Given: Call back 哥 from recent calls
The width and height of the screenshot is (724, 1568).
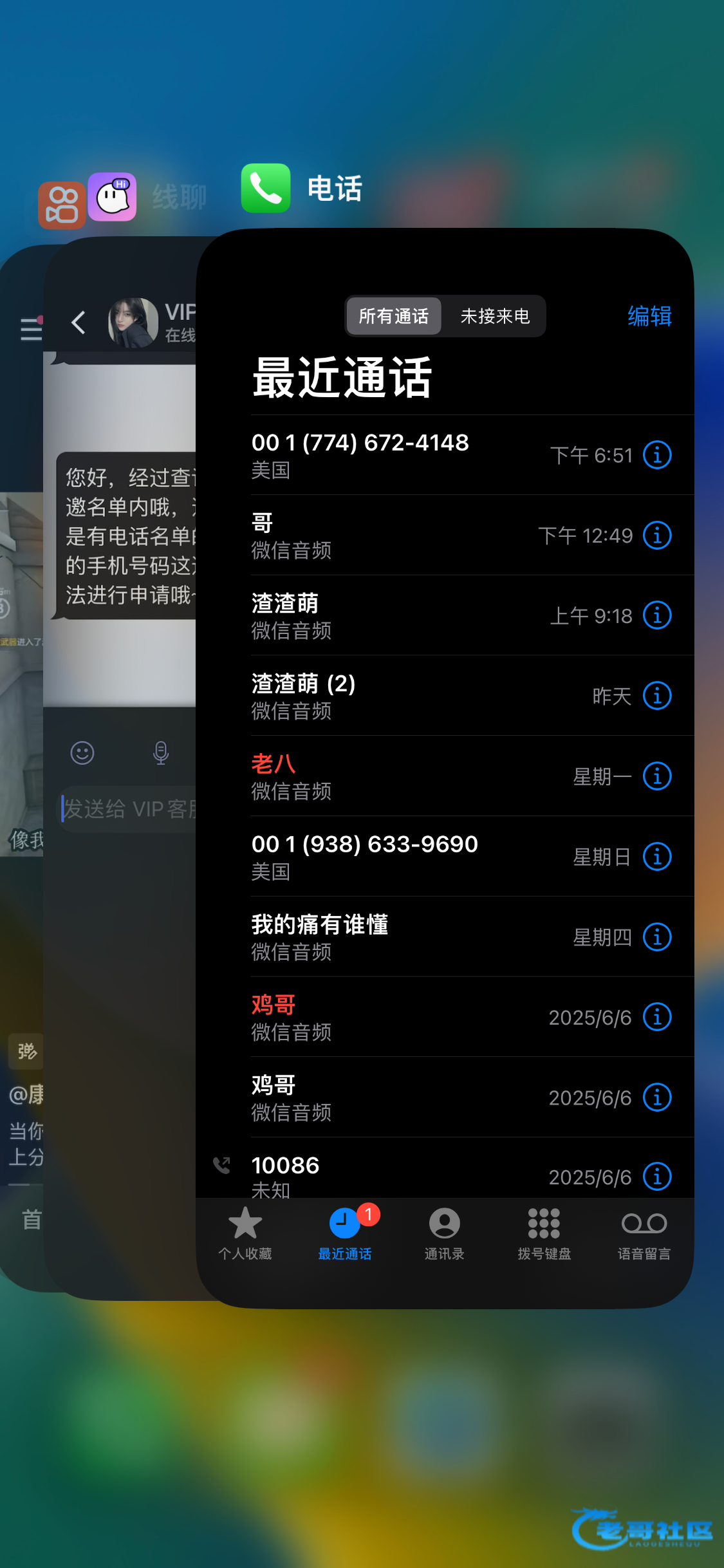Looking at the screenshot, I should click(x=386, y=536).
